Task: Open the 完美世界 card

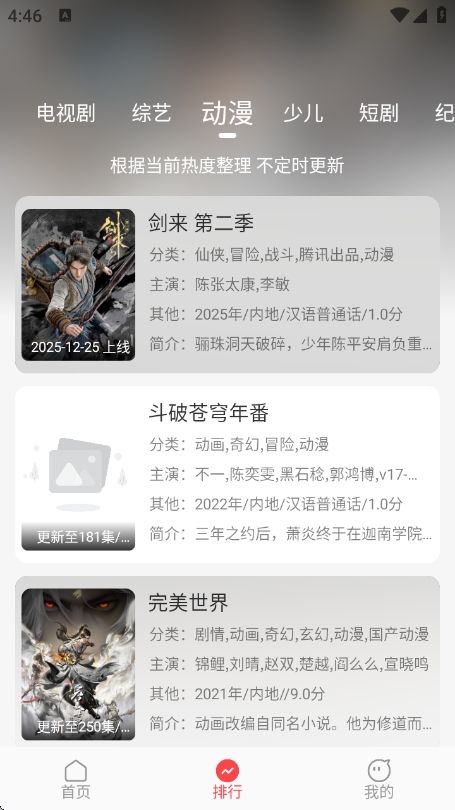Action: [x=227, y=661]
